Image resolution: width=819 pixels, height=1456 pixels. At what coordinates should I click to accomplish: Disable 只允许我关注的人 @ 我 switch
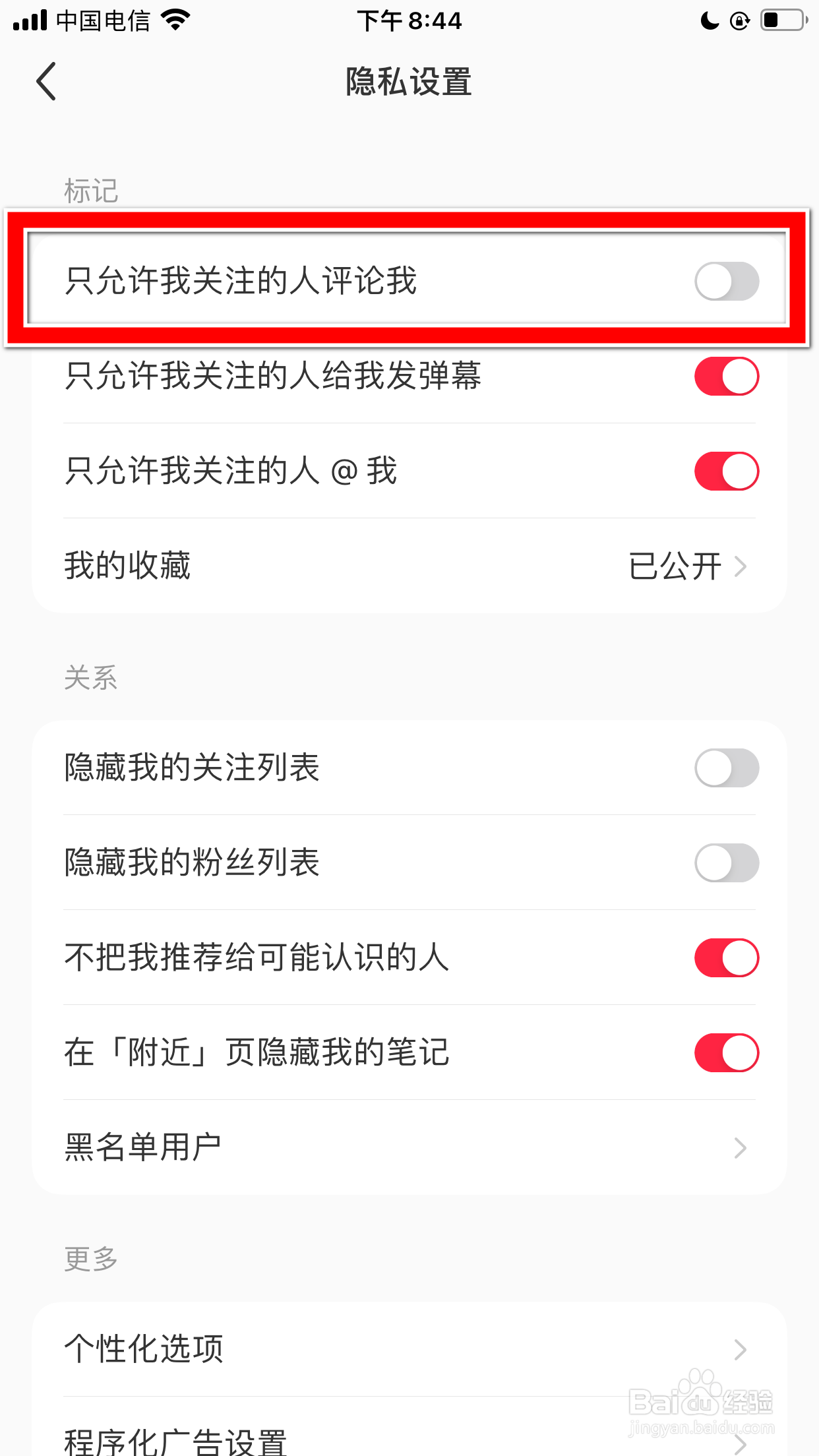click(726, 471)
